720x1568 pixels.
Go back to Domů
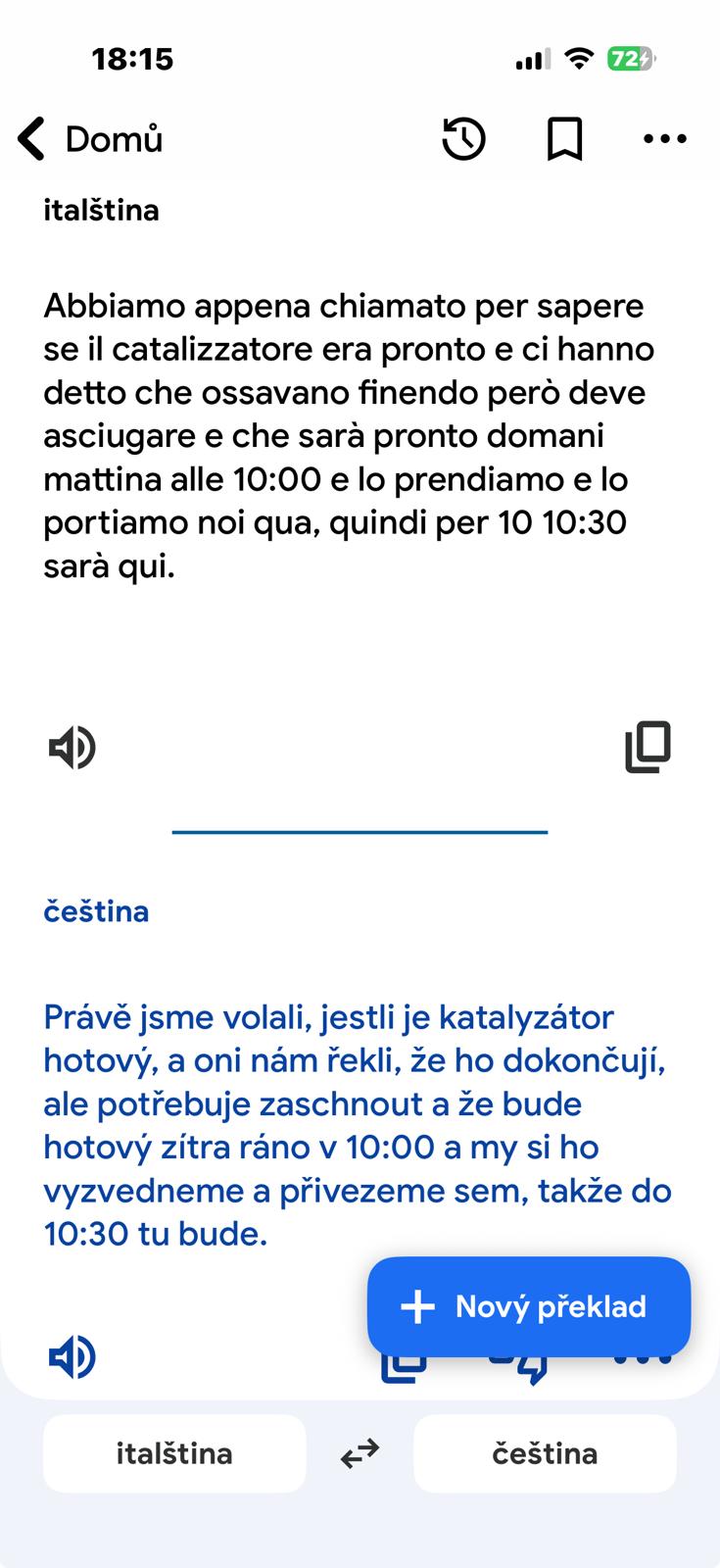[x=90, y=139]
